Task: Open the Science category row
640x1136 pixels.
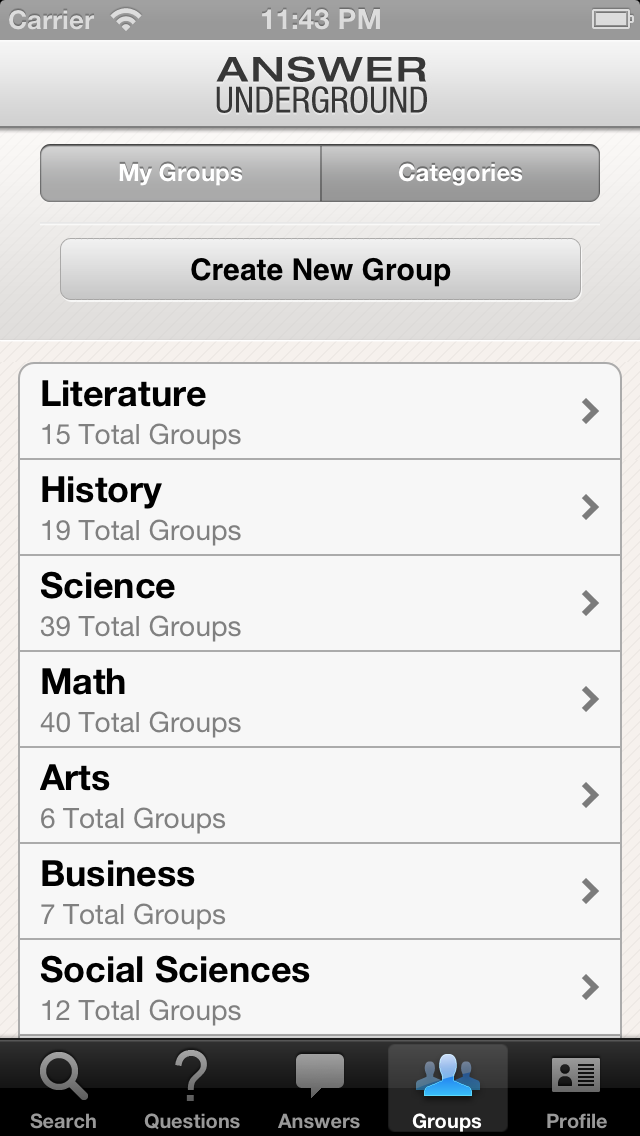Action: (320, 603)
